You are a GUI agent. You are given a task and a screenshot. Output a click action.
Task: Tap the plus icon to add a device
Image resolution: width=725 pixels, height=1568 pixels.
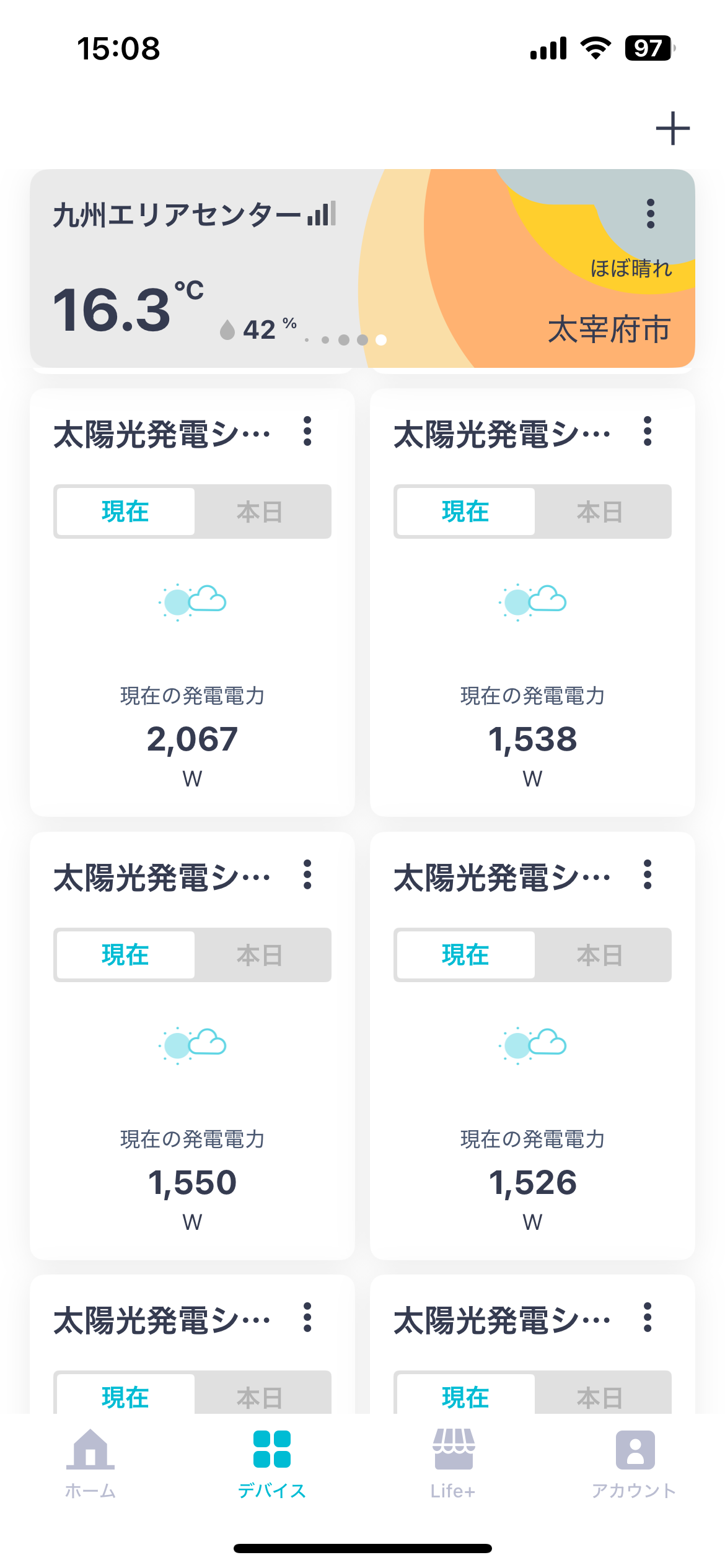tap(672, 129)
